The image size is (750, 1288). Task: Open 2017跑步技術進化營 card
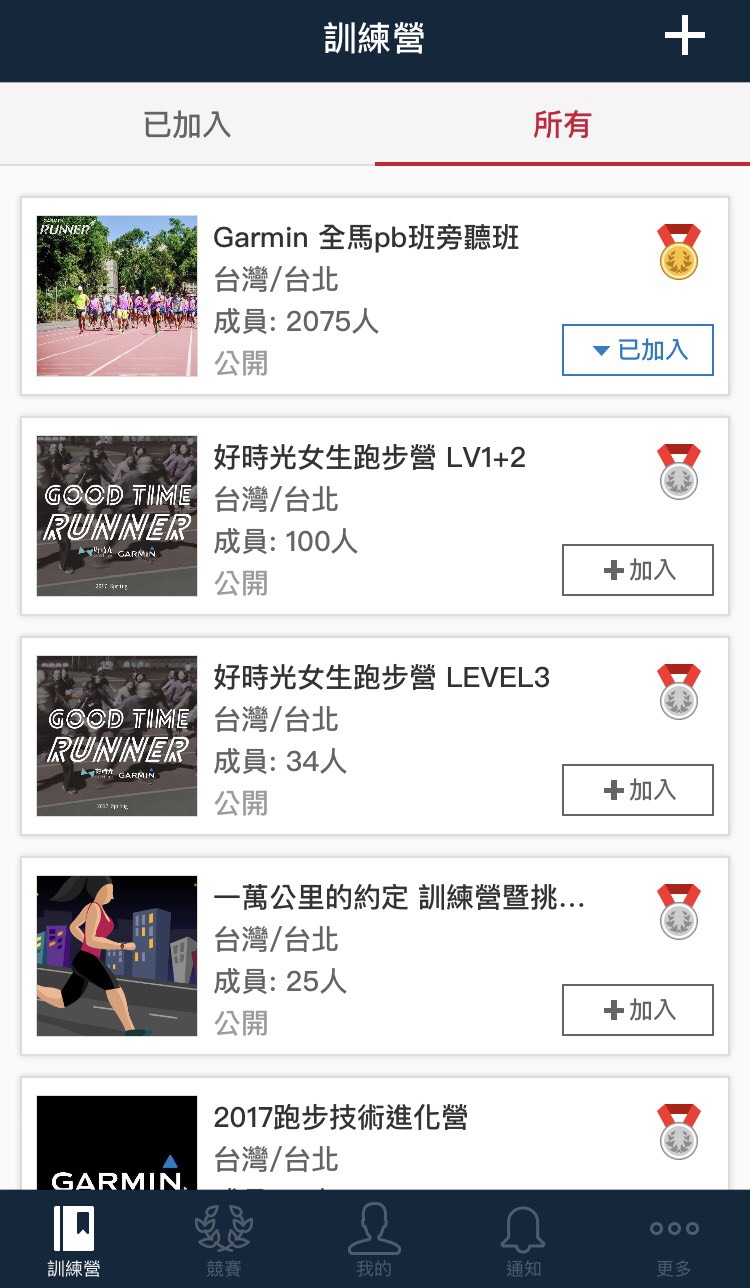click(x=340, y=1118)
